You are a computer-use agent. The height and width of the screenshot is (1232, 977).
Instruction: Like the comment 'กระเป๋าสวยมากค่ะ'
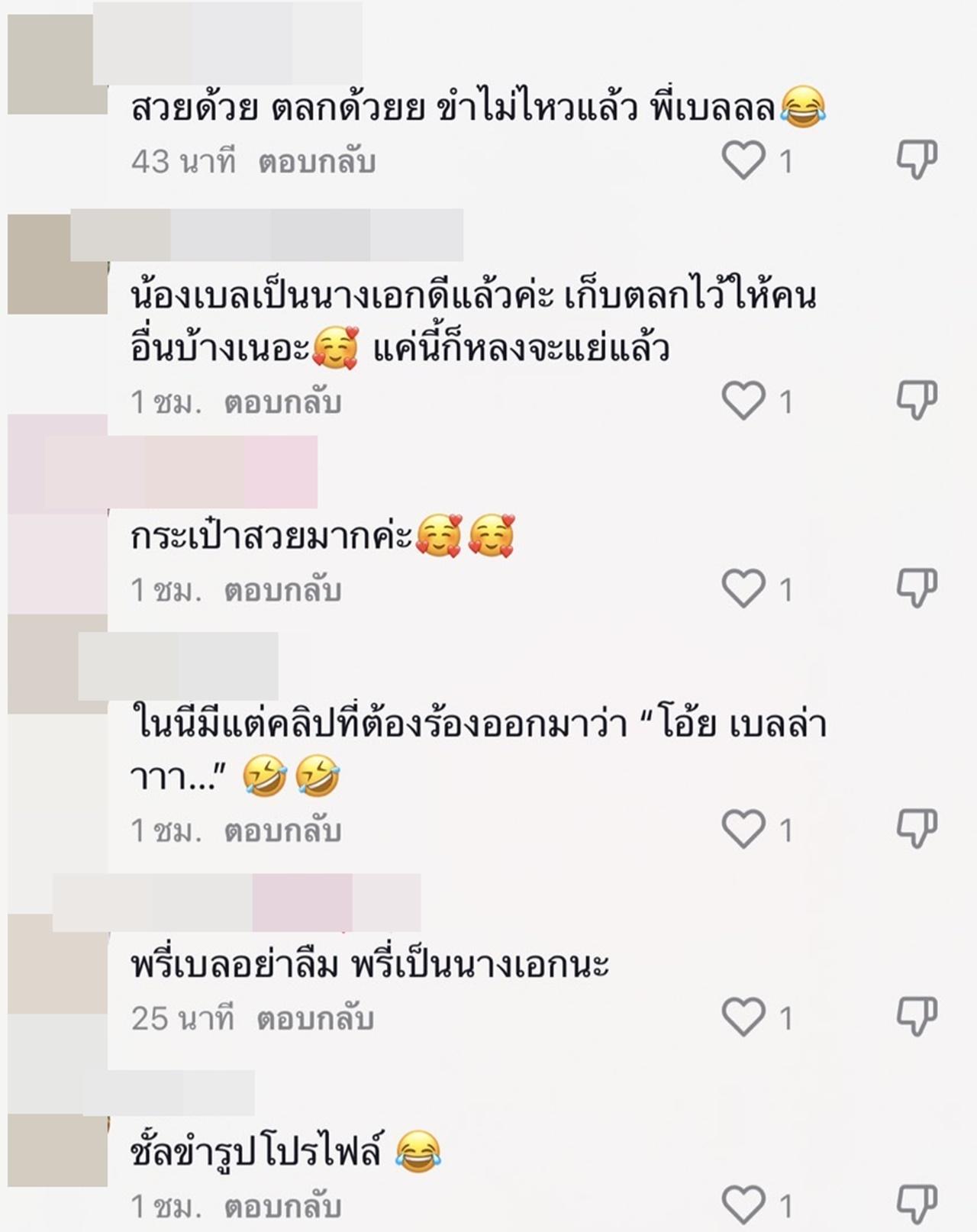[743, 589]
